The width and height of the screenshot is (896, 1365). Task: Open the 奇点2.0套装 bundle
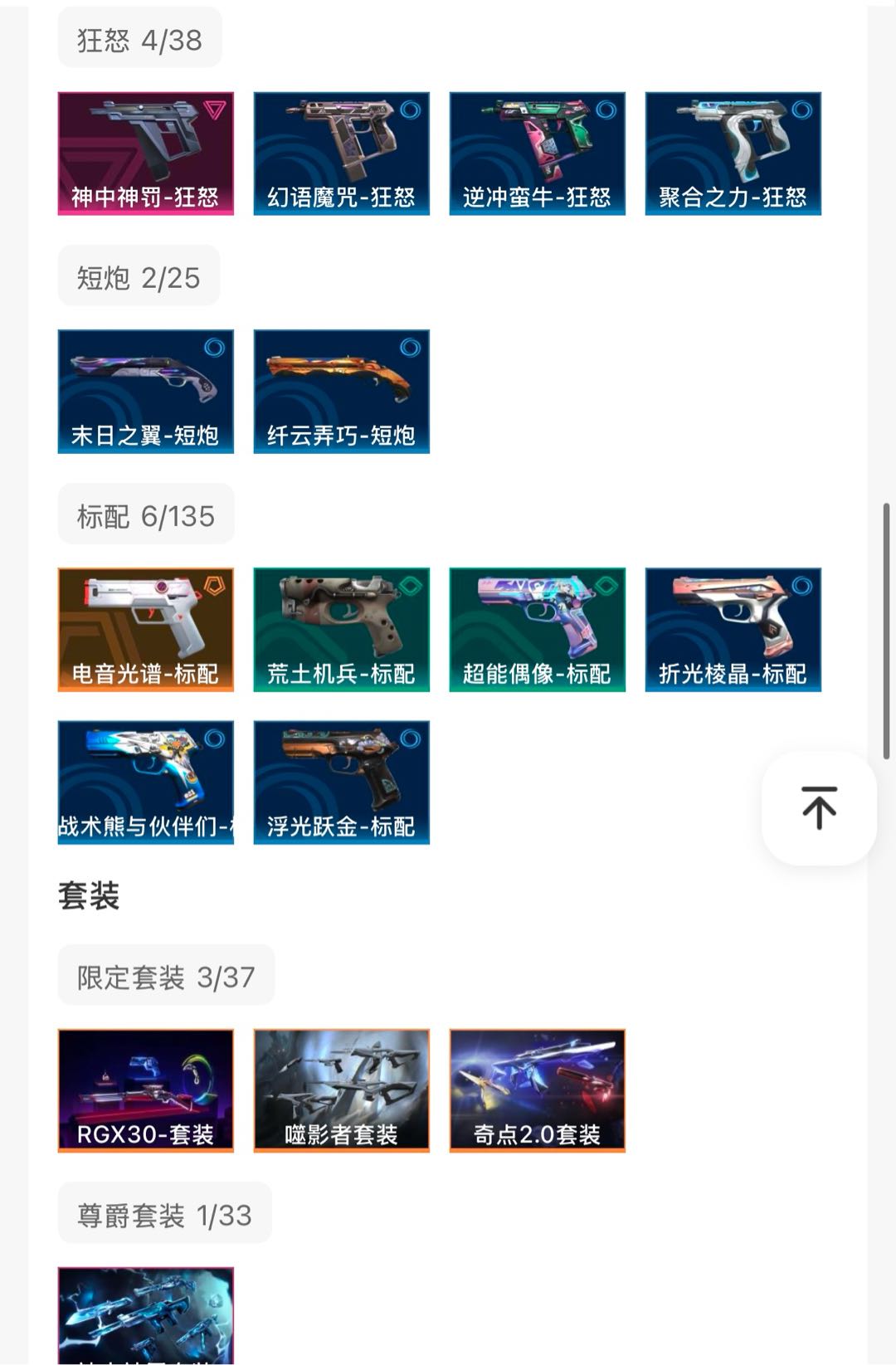pos(538,1090)
